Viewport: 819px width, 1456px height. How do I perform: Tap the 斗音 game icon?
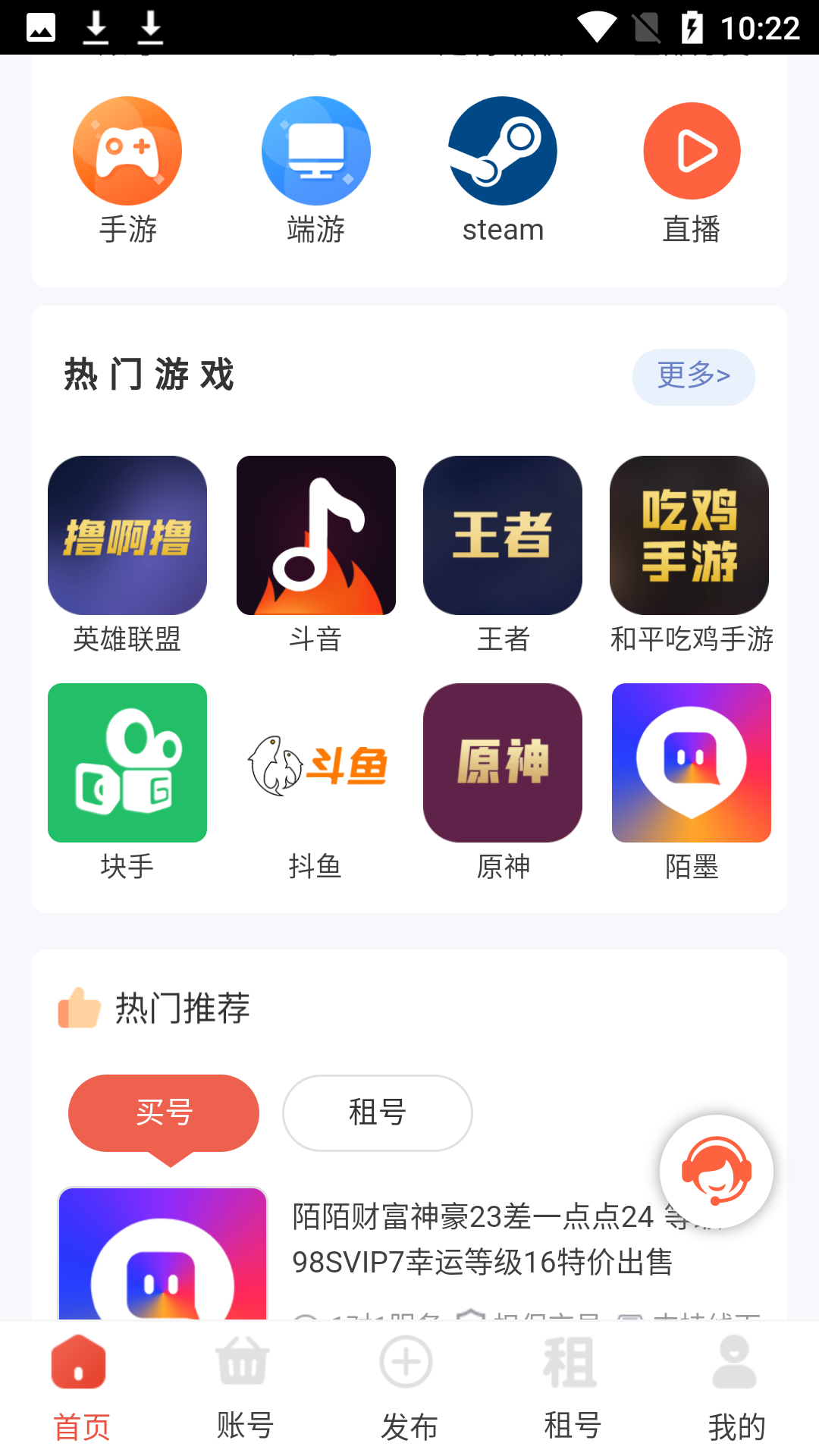316,536
